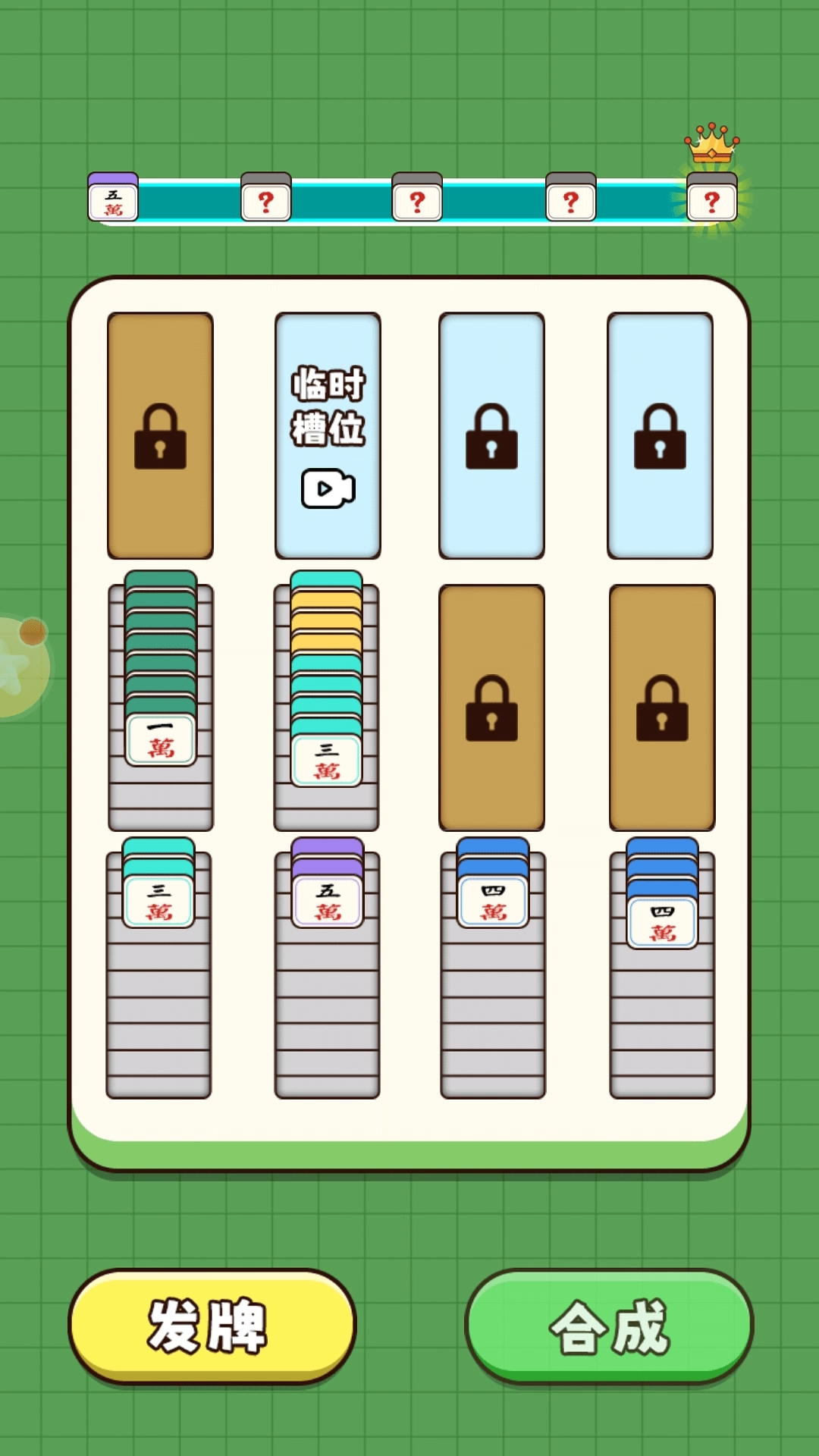Select the yellow-striped 三萬 tile stack
This screenshot has height=1456, width=819.
click(x=327, y=761)
